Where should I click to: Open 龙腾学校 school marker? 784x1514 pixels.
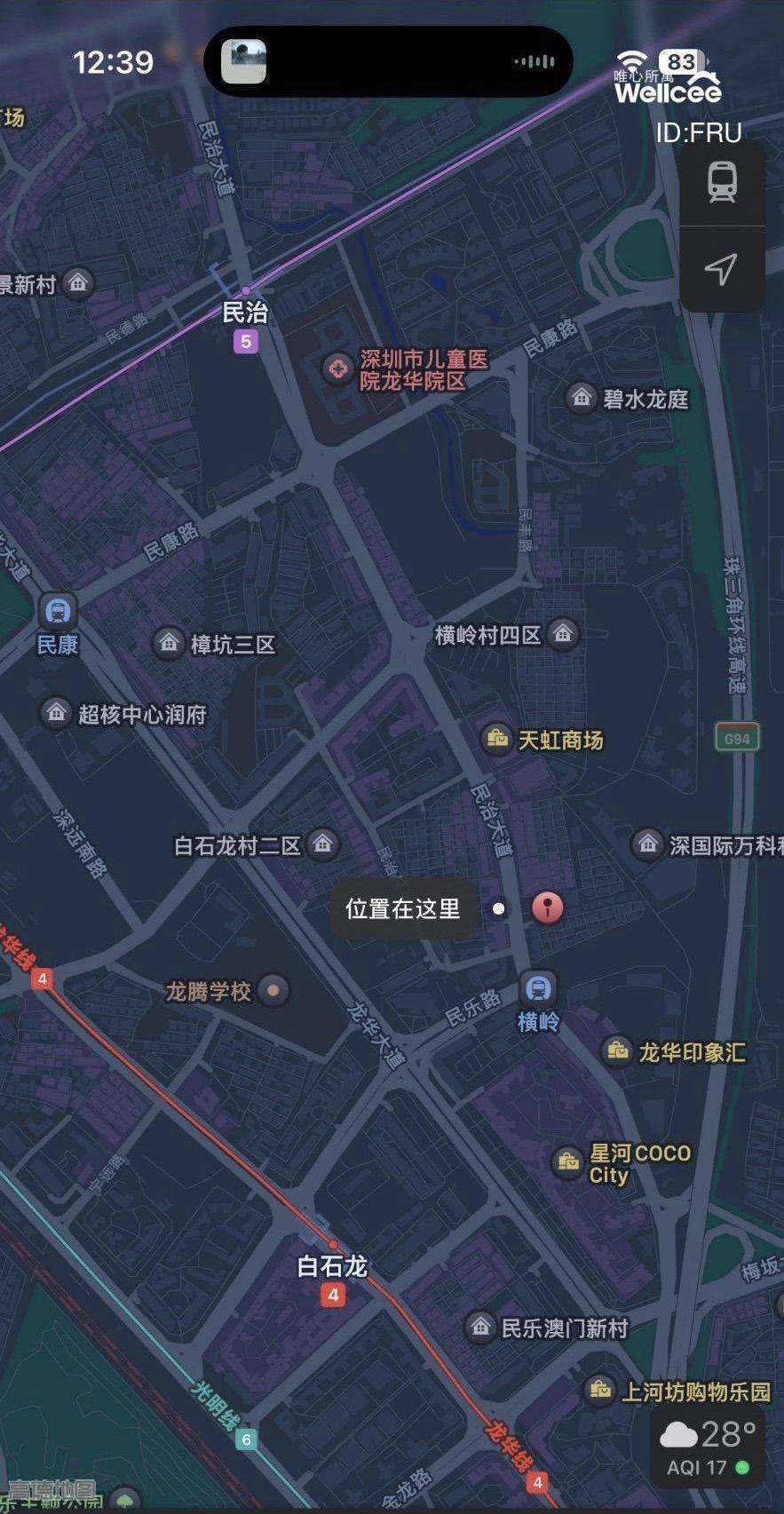[273, 990]
